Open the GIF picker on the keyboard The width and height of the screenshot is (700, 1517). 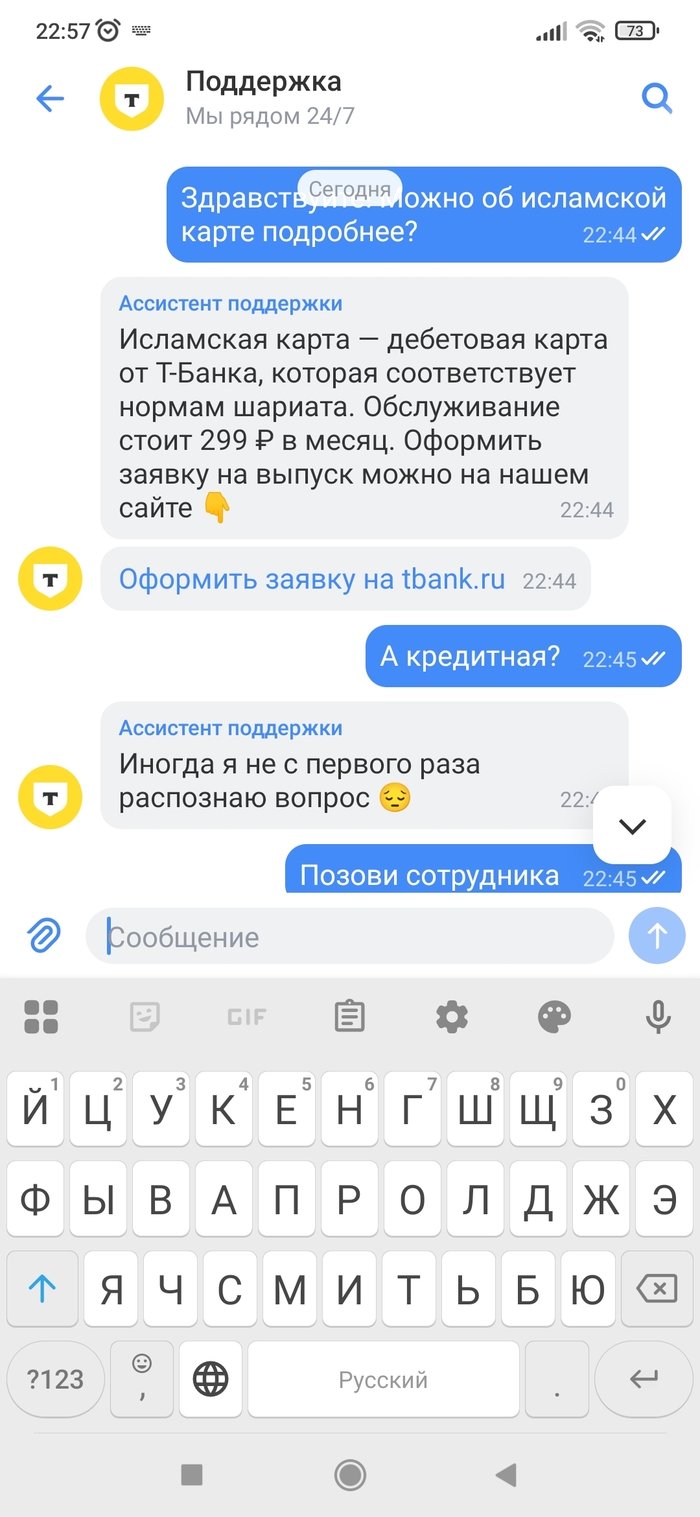point(246,1017)
